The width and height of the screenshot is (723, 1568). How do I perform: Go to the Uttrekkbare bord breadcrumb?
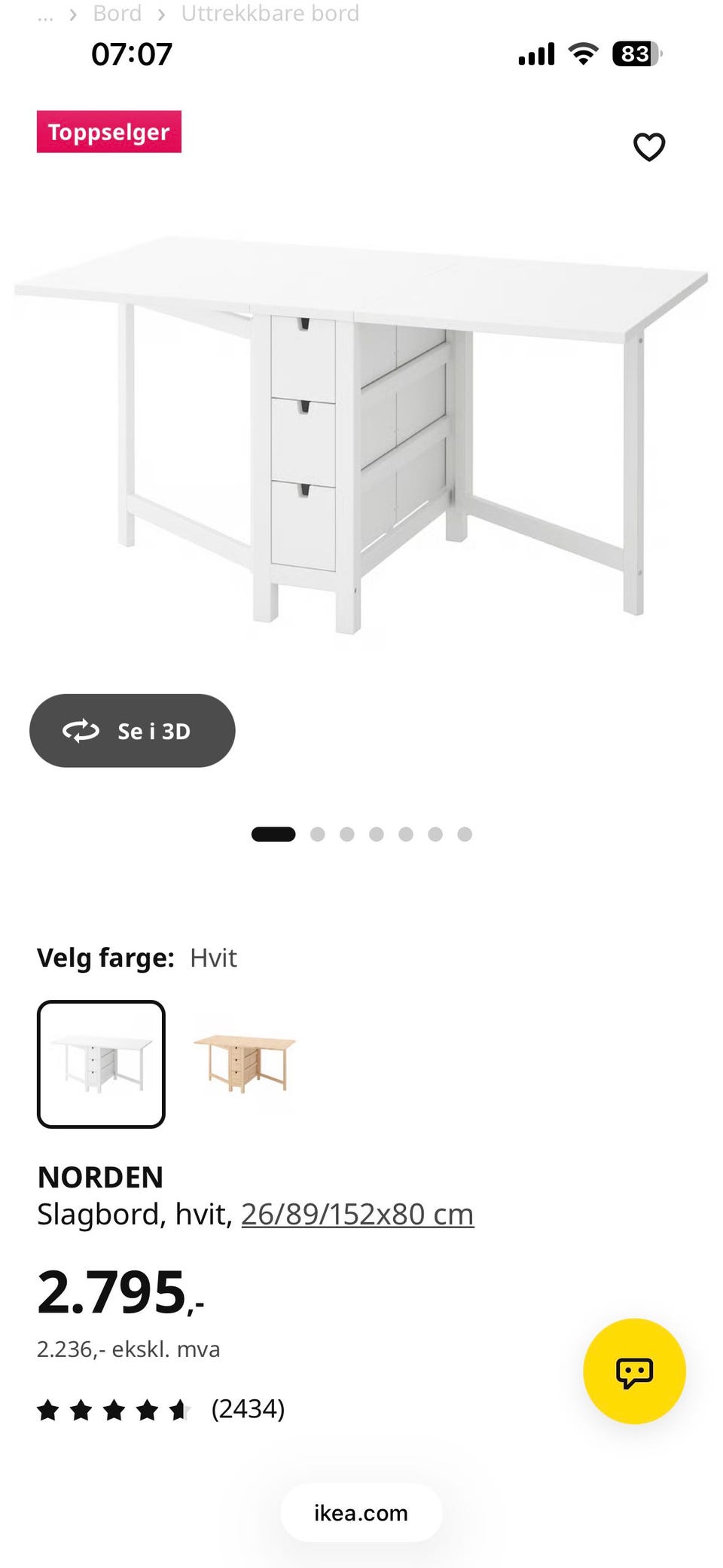coord(270,14)
